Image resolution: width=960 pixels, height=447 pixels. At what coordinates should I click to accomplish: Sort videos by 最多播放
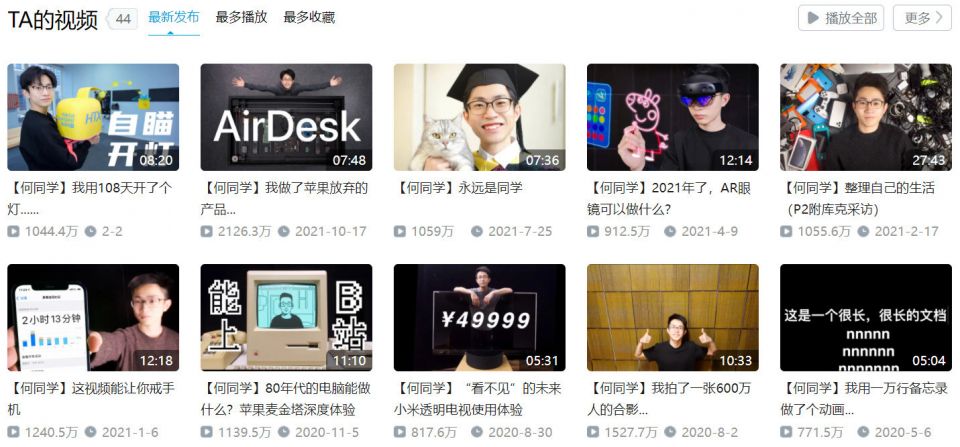pyautogui.click(x=241, y=17)
